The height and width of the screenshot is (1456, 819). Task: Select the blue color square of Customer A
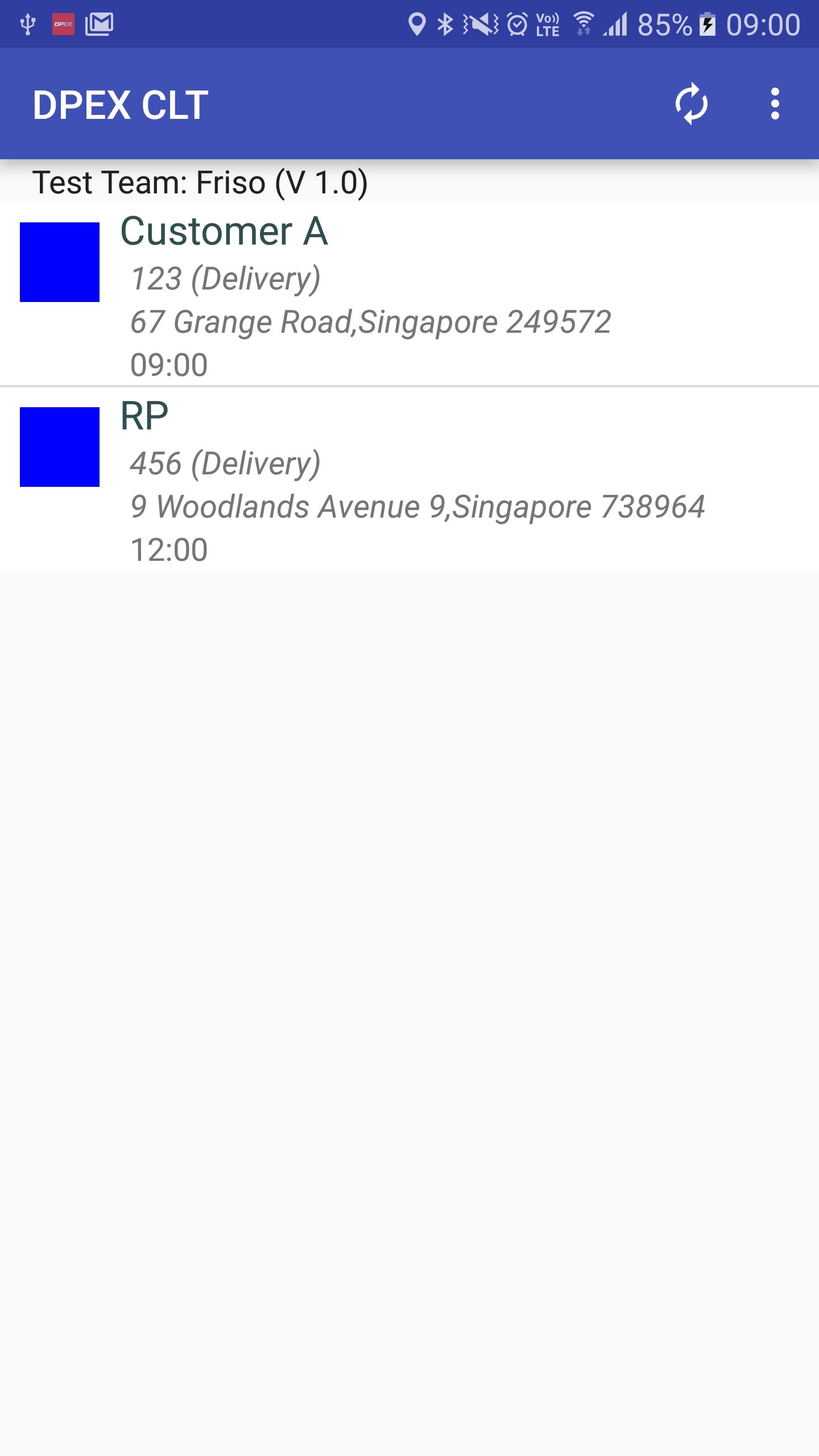[x=60, y=260]
